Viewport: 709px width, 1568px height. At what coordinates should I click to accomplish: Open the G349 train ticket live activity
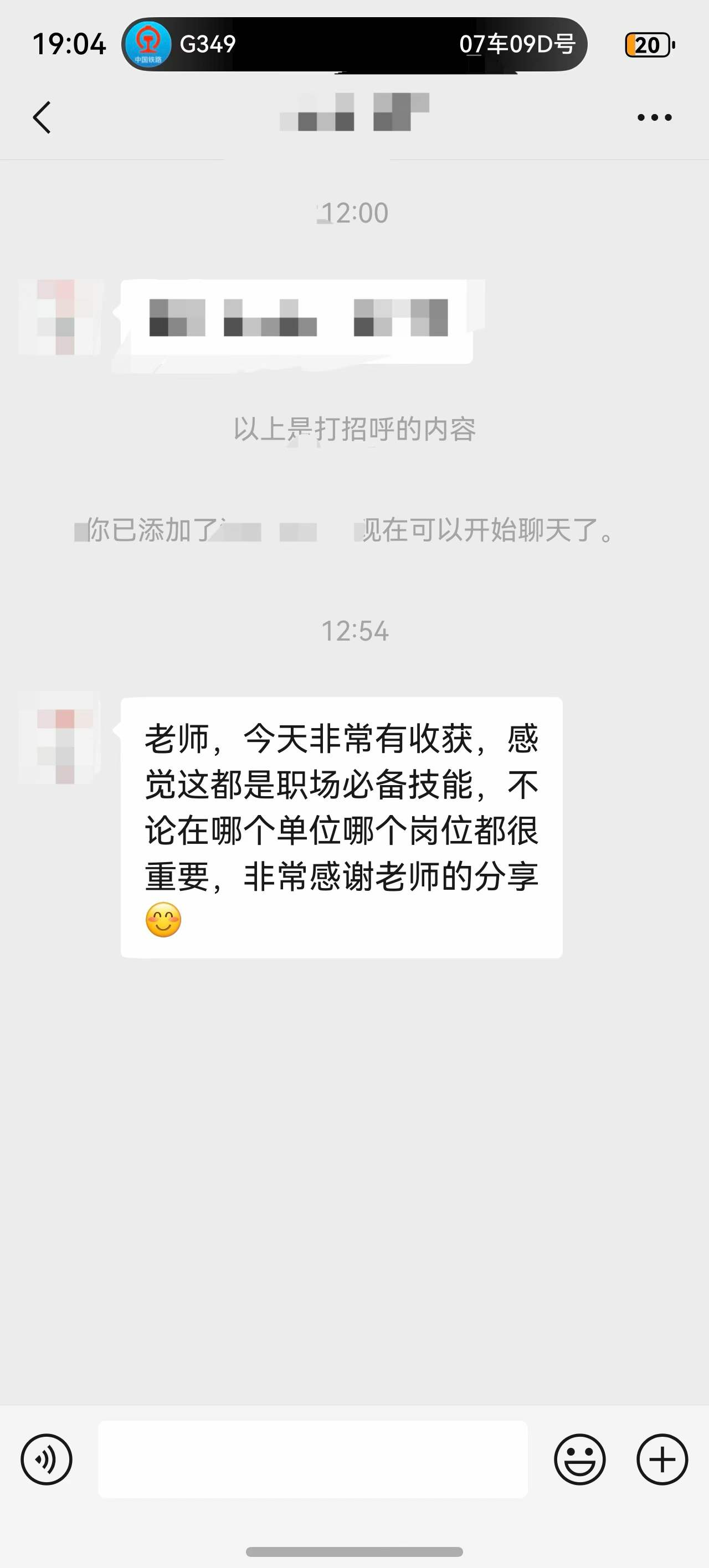pyautogui.click(x=354, y=44)
